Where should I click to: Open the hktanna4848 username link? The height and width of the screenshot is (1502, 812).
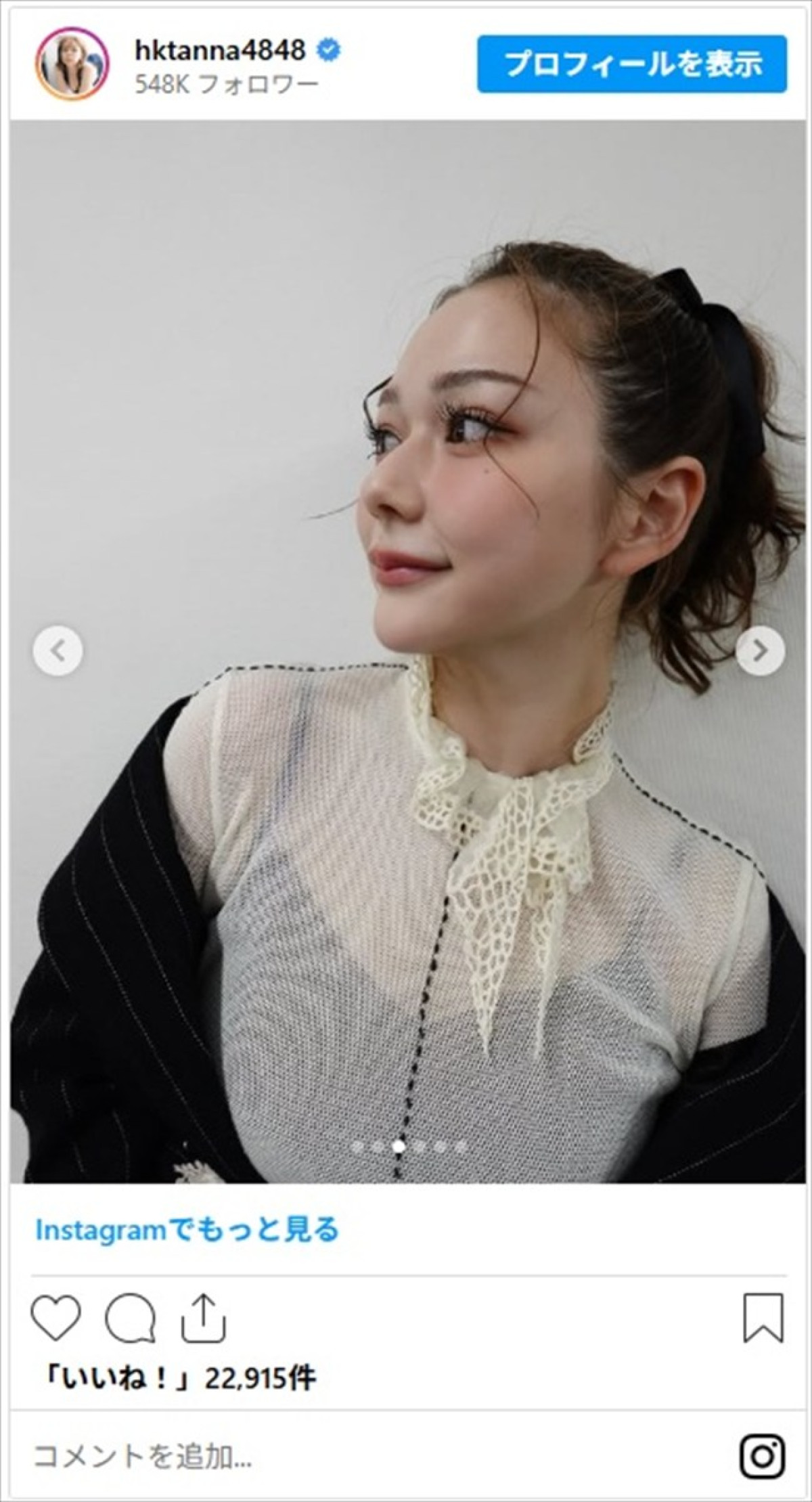pyautogui.click(x=220, y=49)
